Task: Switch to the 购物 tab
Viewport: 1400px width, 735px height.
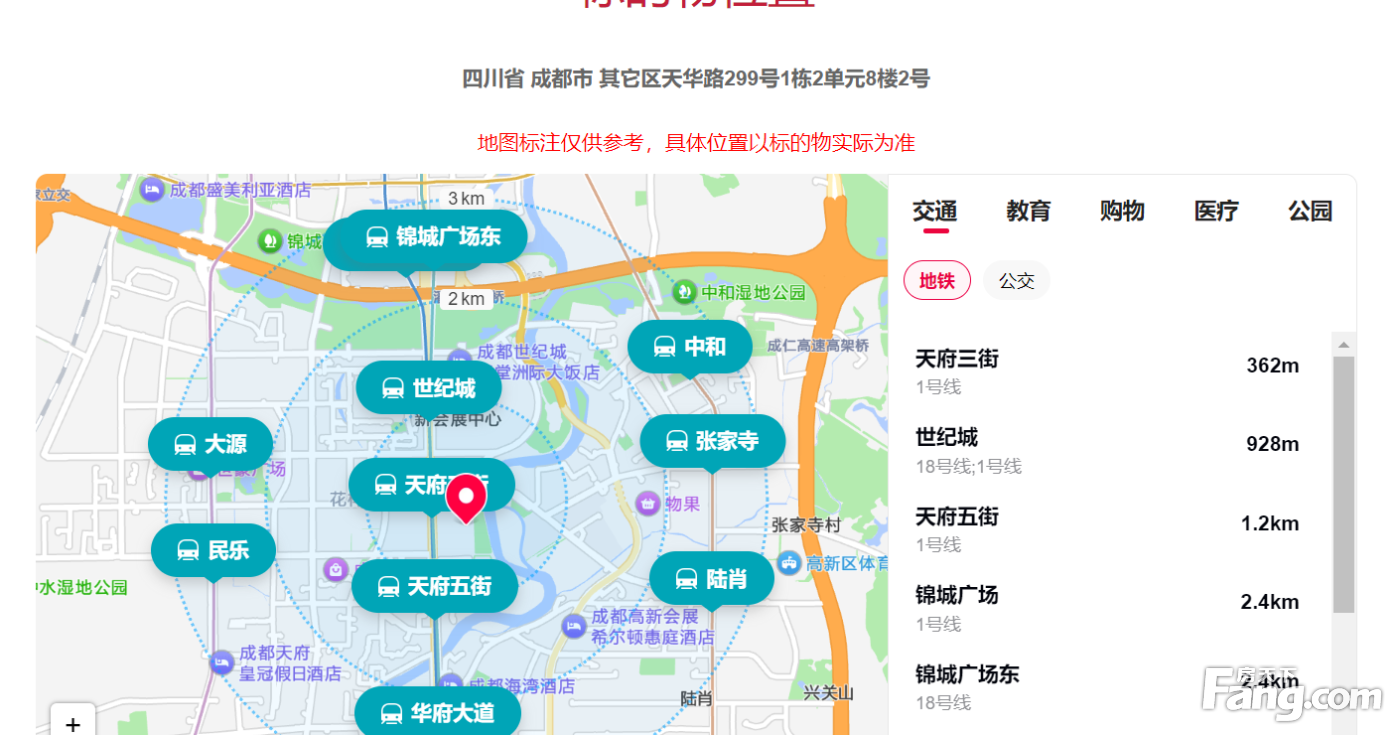Action: [1122, 211]
